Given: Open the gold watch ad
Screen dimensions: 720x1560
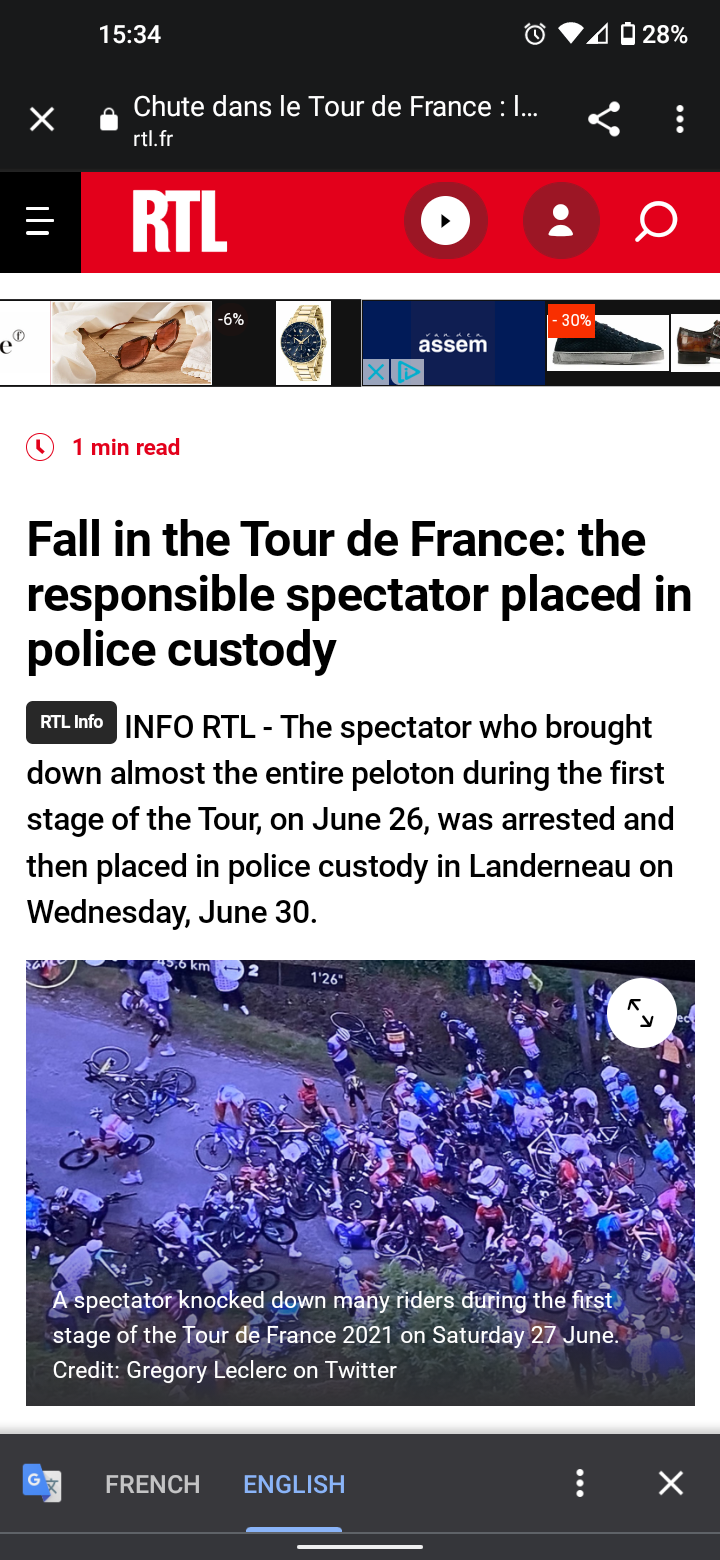Looking at the screenshot, I should point(303,344).
